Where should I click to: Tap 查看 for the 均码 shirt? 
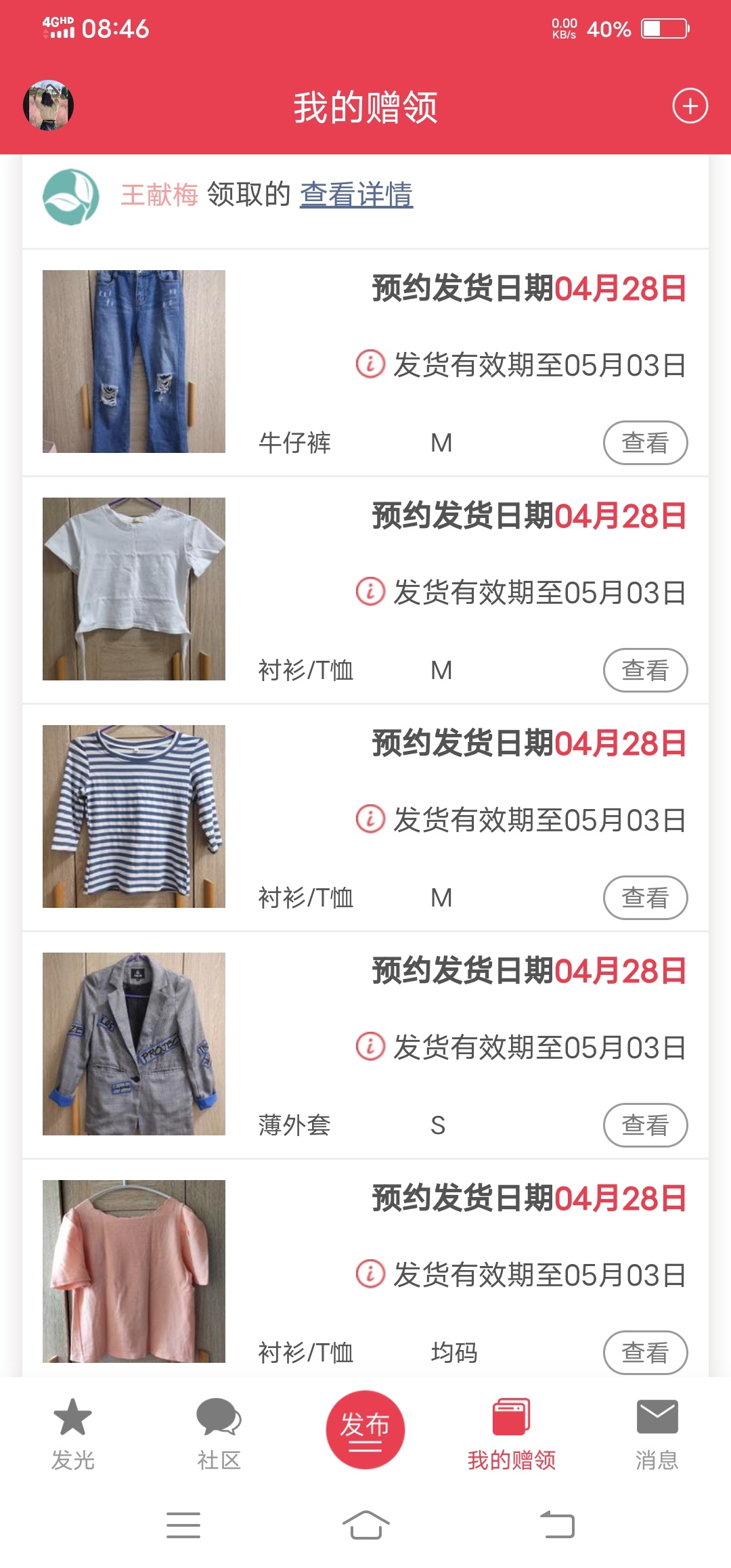[645, 1353]
